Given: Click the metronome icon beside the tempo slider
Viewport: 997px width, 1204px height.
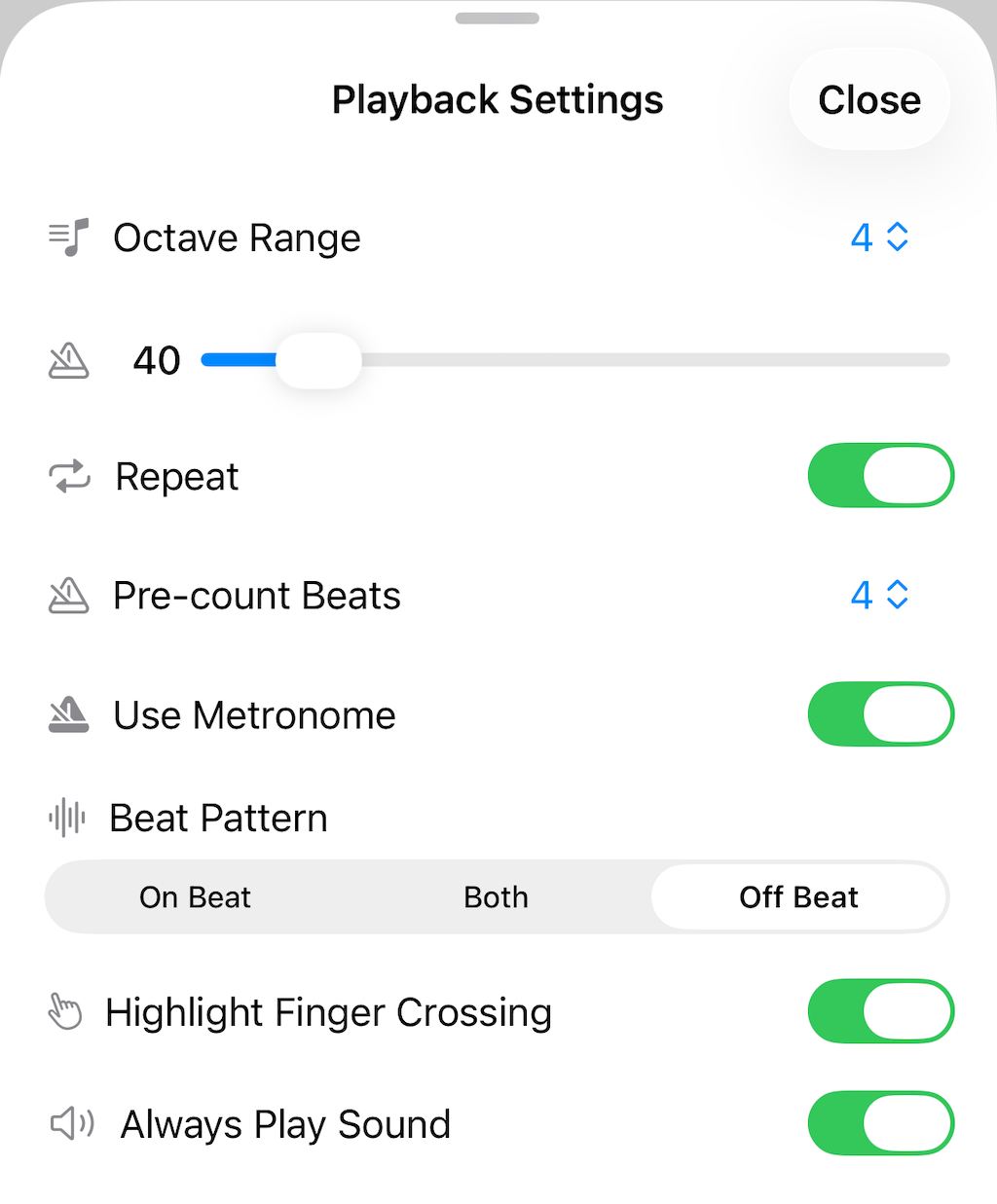Looking at the screenshot, I should (68, 359).
